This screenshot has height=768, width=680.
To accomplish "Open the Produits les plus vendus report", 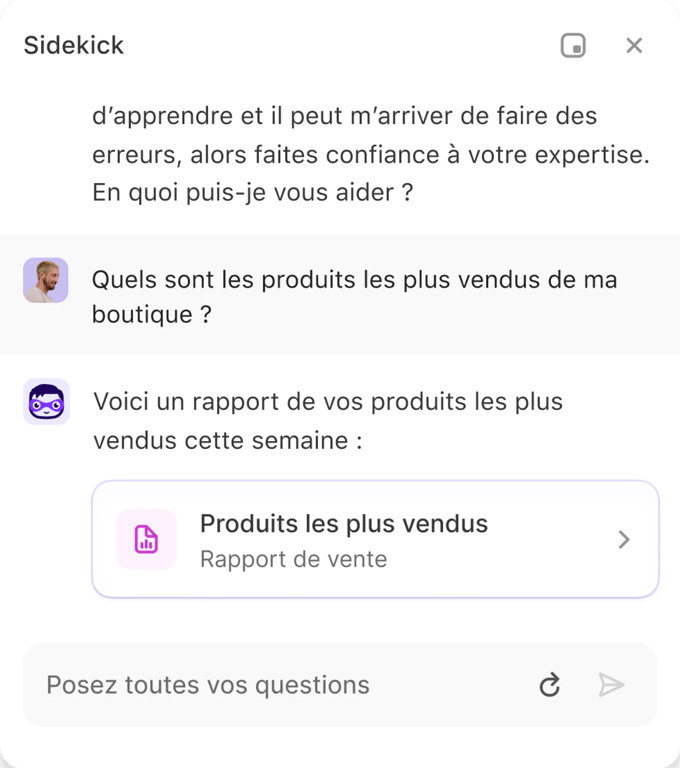I will (375, 540).
